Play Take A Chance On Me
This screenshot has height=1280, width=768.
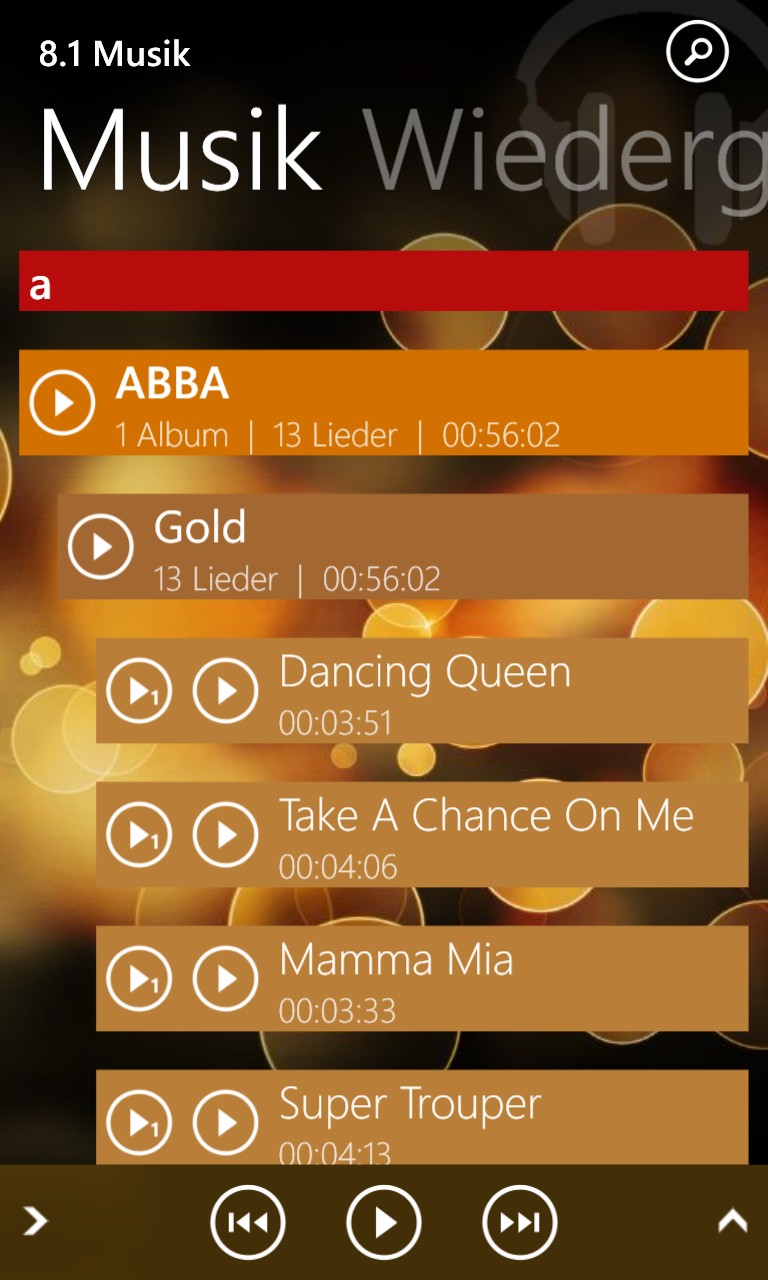click(x=225, y=835)
